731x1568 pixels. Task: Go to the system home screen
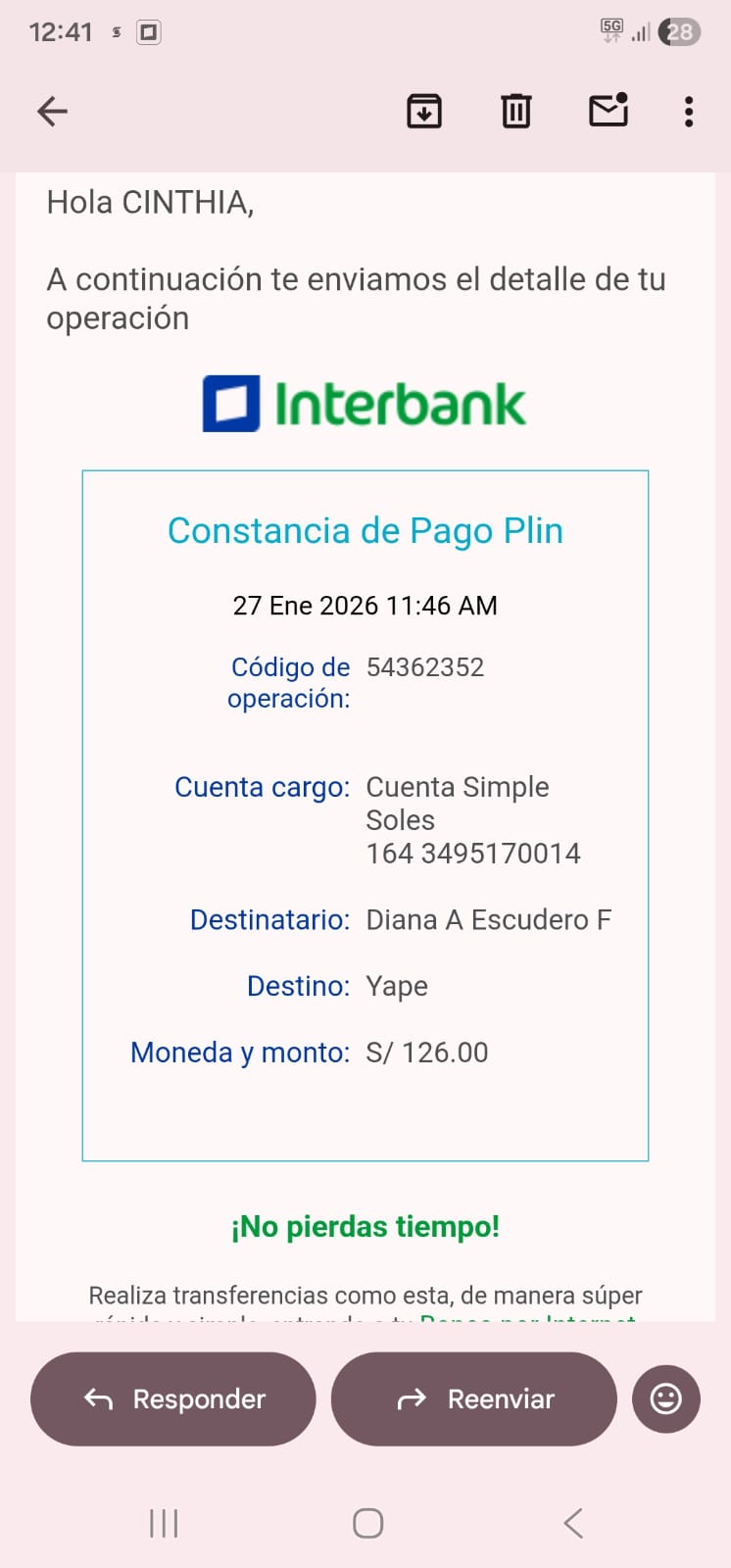(x=367, y=1523)
